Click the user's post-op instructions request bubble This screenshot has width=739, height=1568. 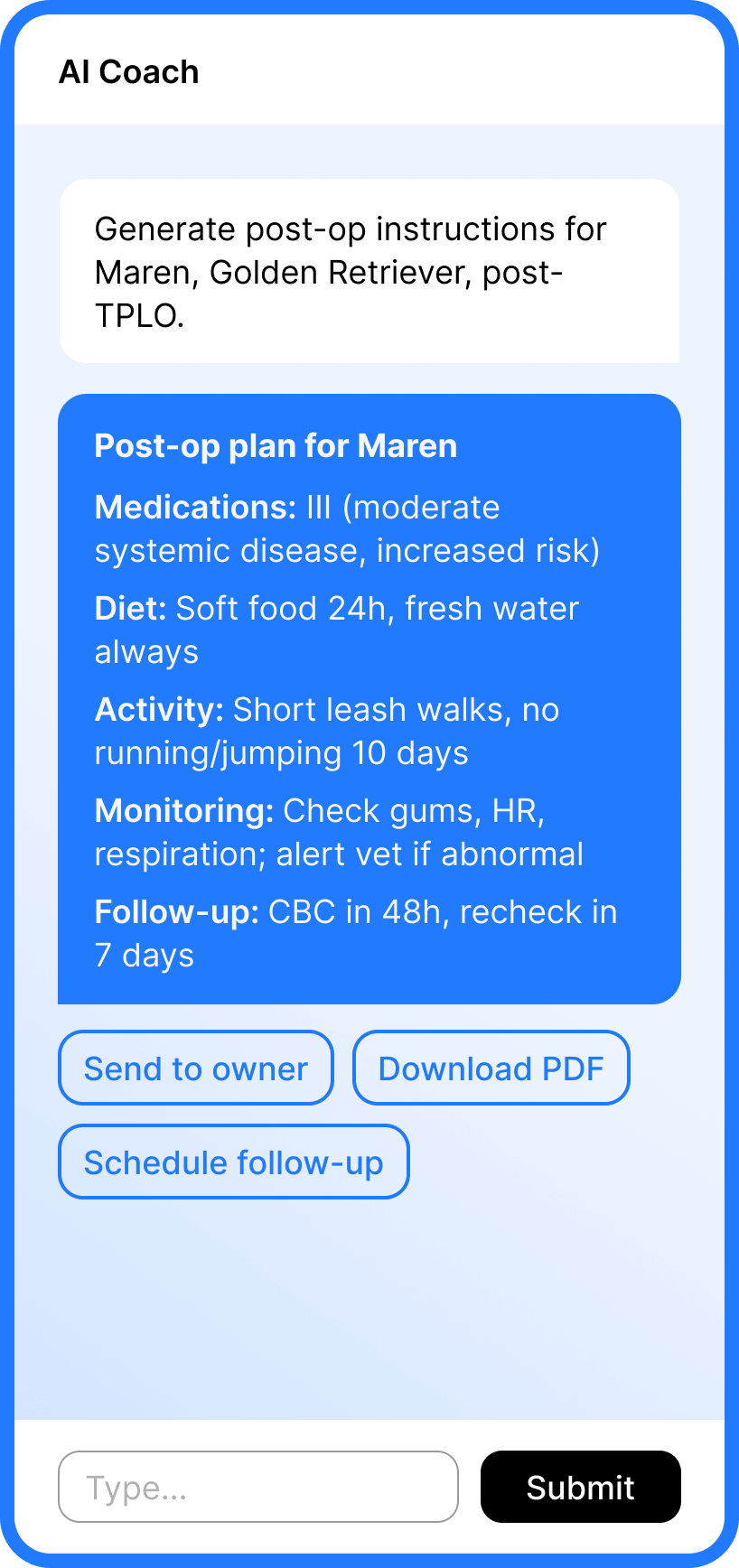point(369,271)
